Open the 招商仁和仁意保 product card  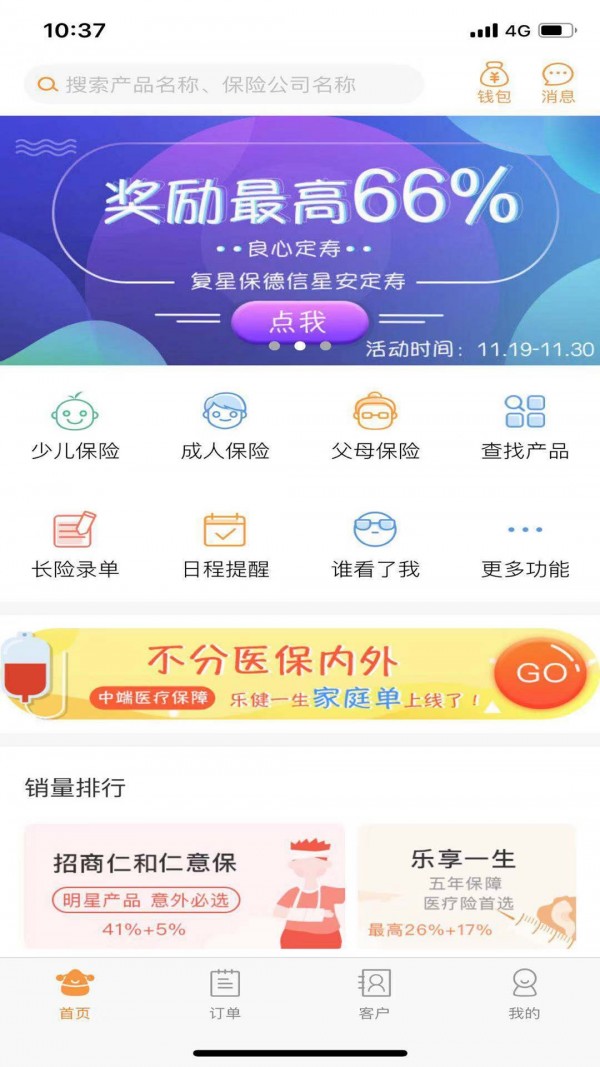(184, 886)
